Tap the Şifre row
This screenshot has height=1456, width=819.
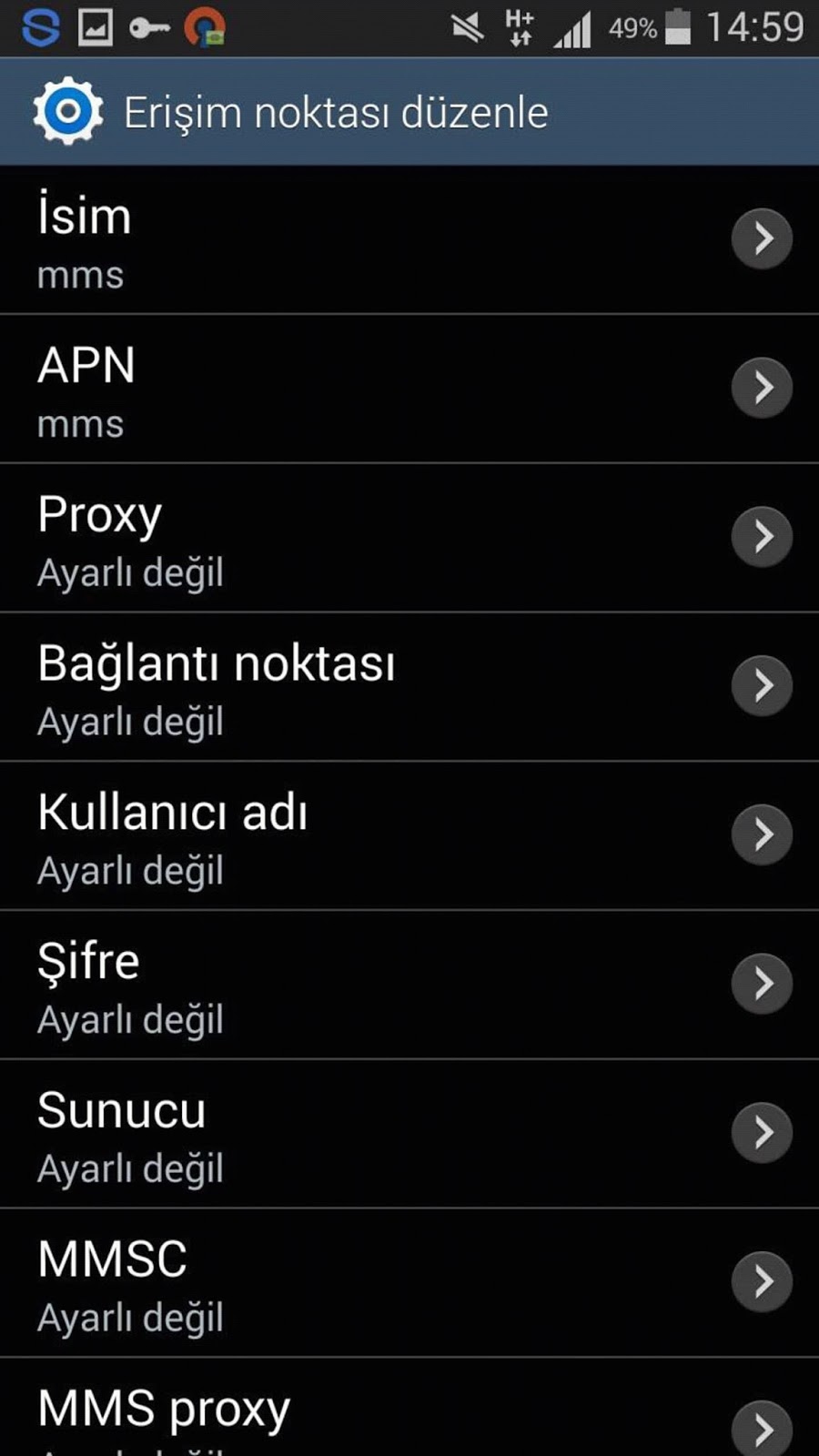pyautogui.click(x=409, y=985)
